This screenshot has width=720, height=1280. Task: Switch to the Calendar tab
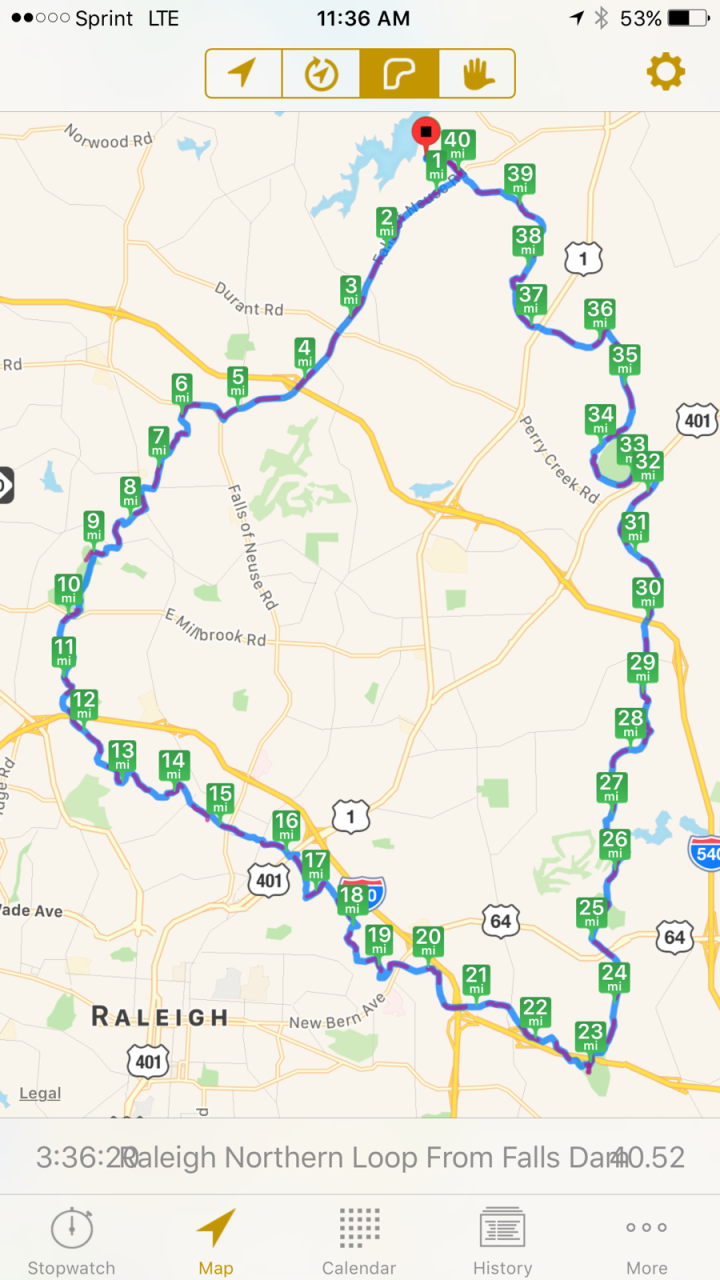(x=359, y=1240)
